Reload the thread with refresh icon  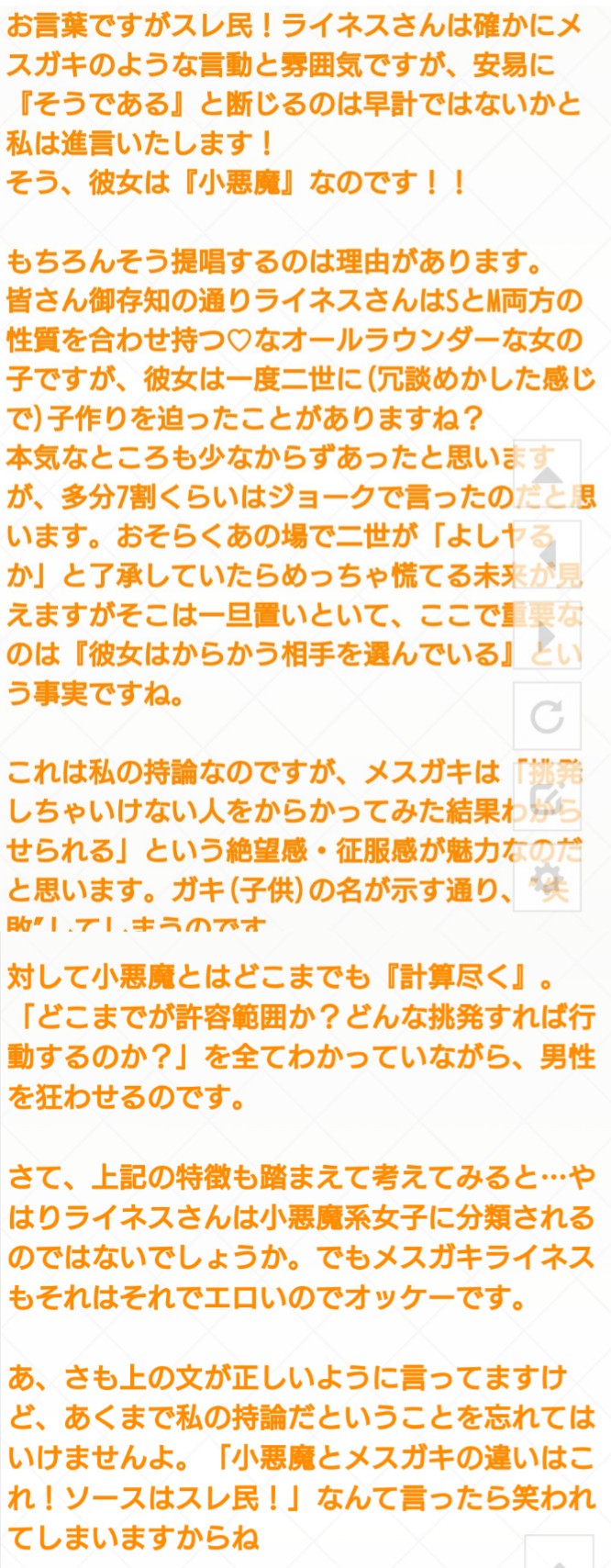(548, 716)
